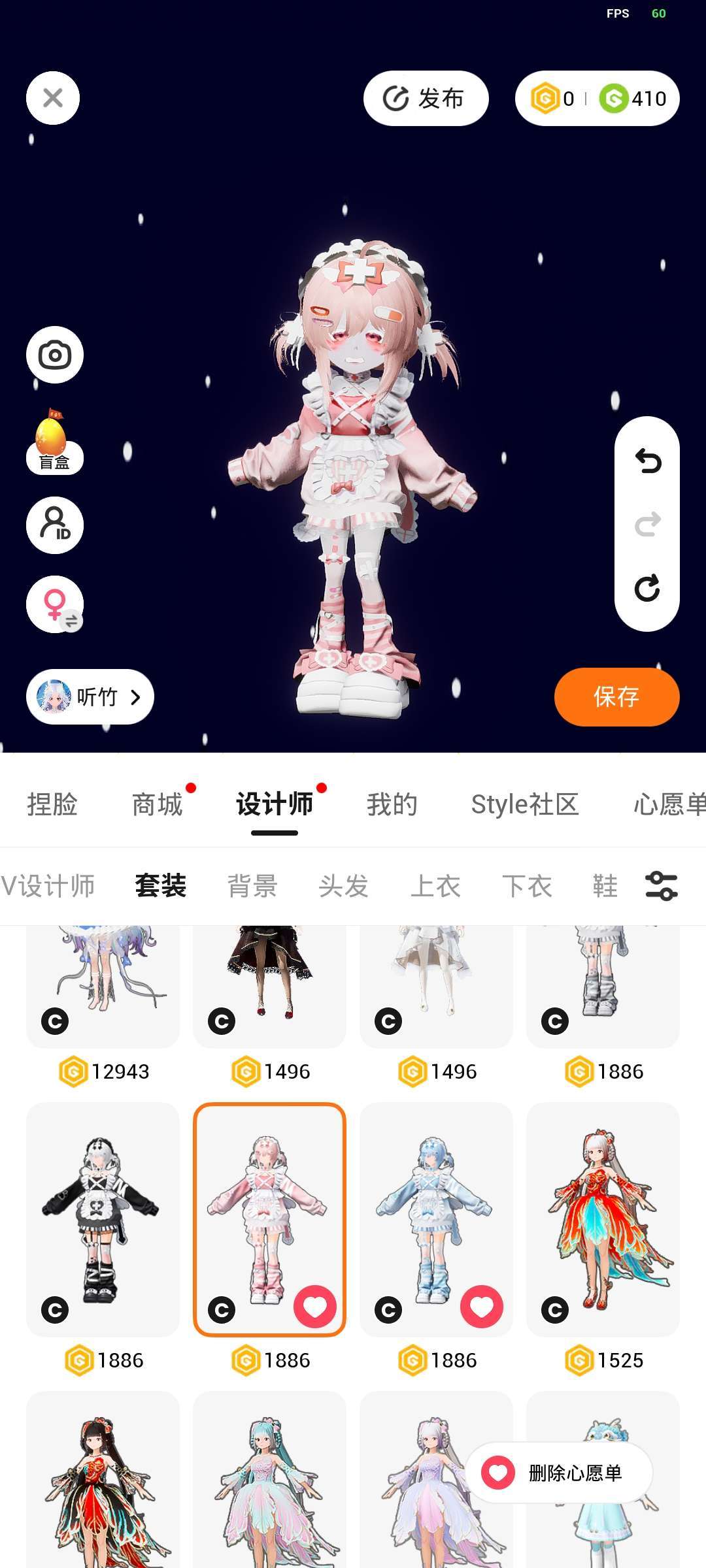
Task: Go to the 我的 tab
Action: (392, 804)
